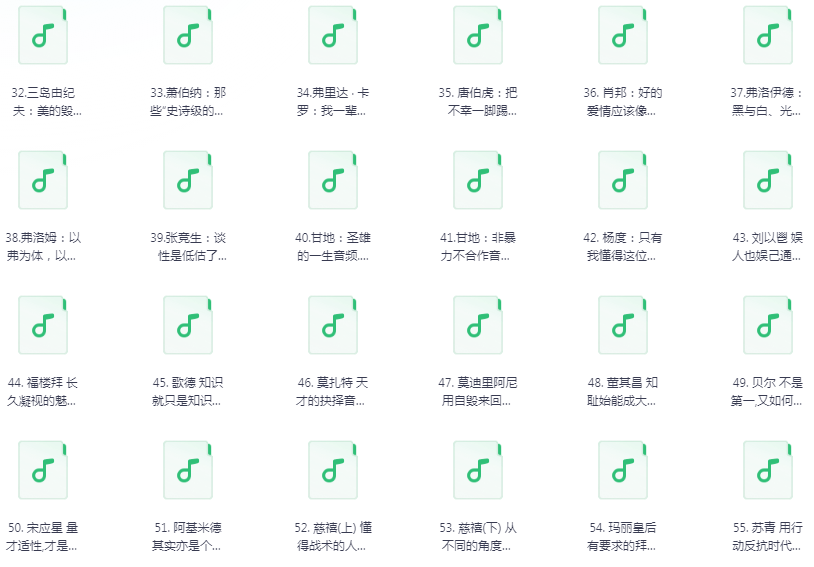Image resolution: width=814 pixels, height=567 pixels.
Task: Open file 52.慈禧(上)
Action: pyautogui.click(x=333, y=471)
